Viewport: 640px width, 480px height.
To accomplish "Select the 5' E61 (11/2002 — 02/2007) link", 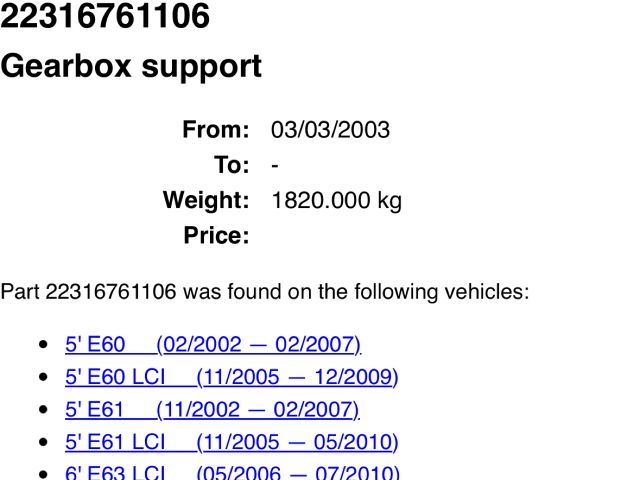I will click(x=212, y=409).
